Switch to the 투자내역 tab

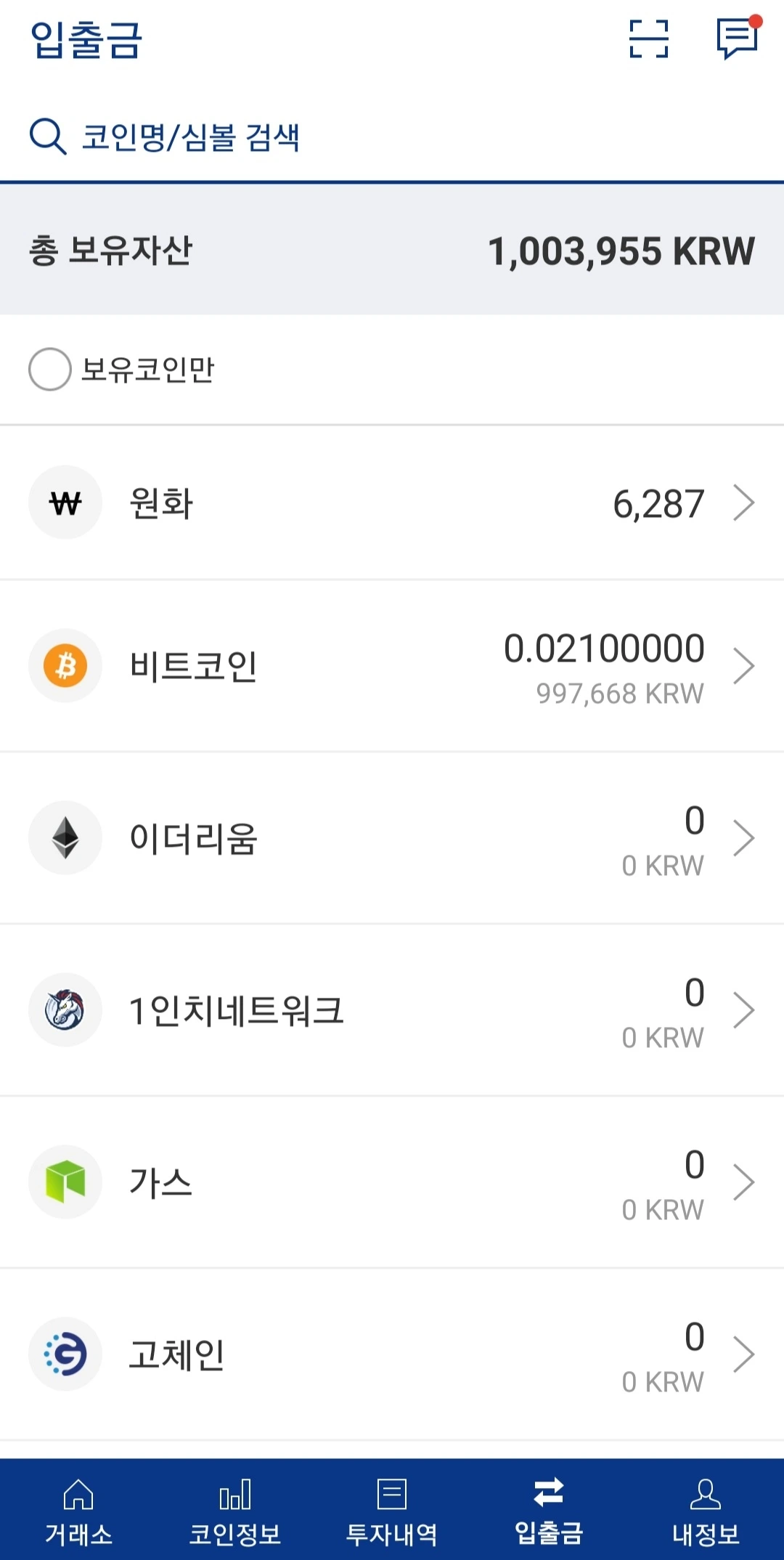point(392,1511)
